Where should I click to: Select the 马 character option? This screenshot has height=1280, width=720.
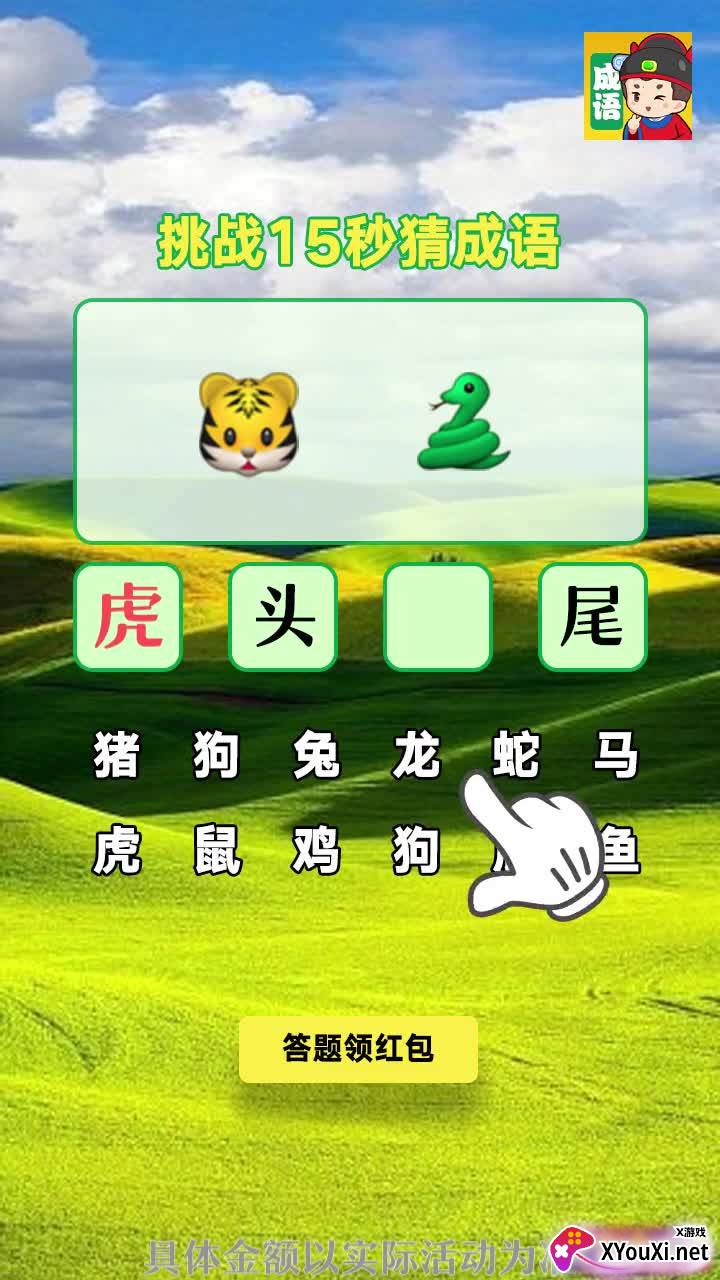615,755
